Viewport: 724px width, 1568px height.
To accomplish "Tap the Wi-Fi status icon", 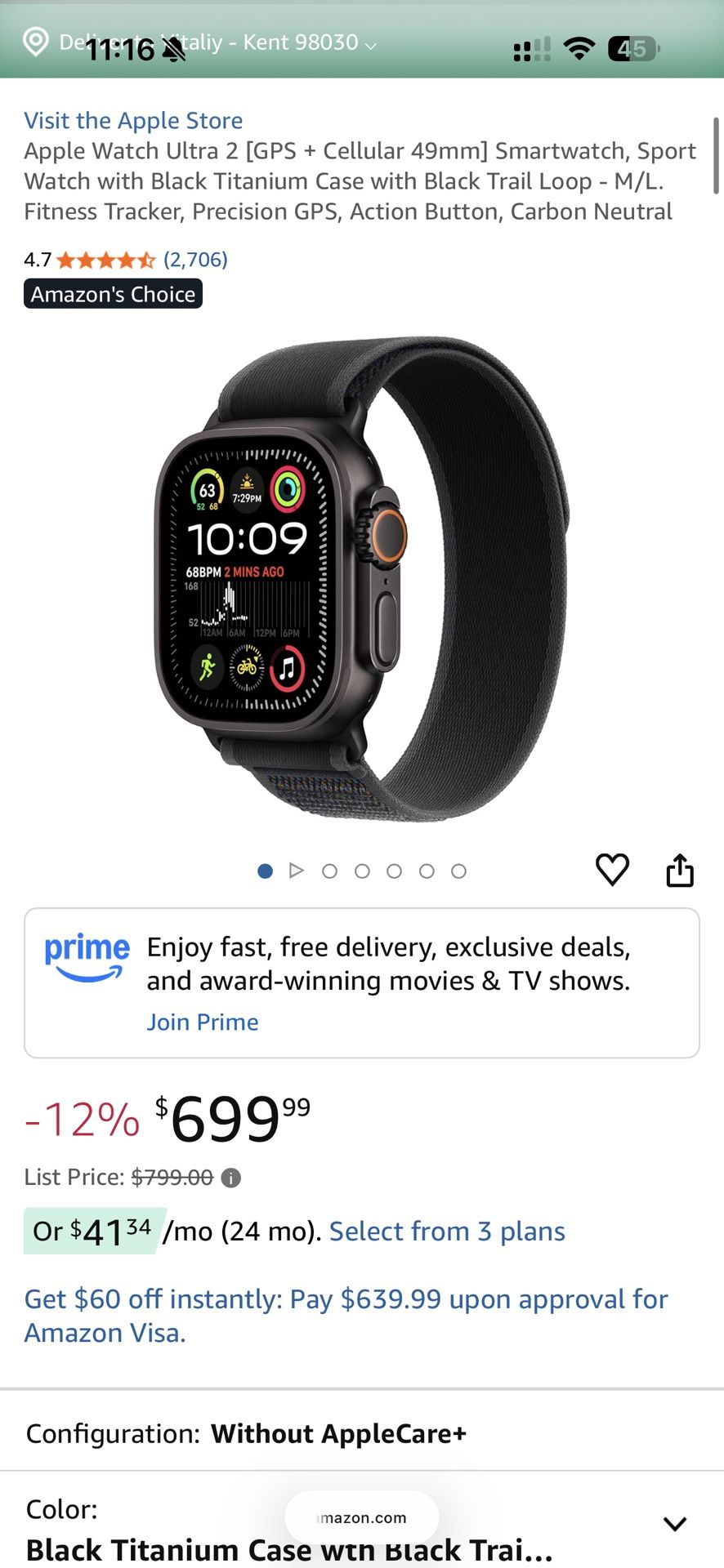I will (x=579, y=48).
